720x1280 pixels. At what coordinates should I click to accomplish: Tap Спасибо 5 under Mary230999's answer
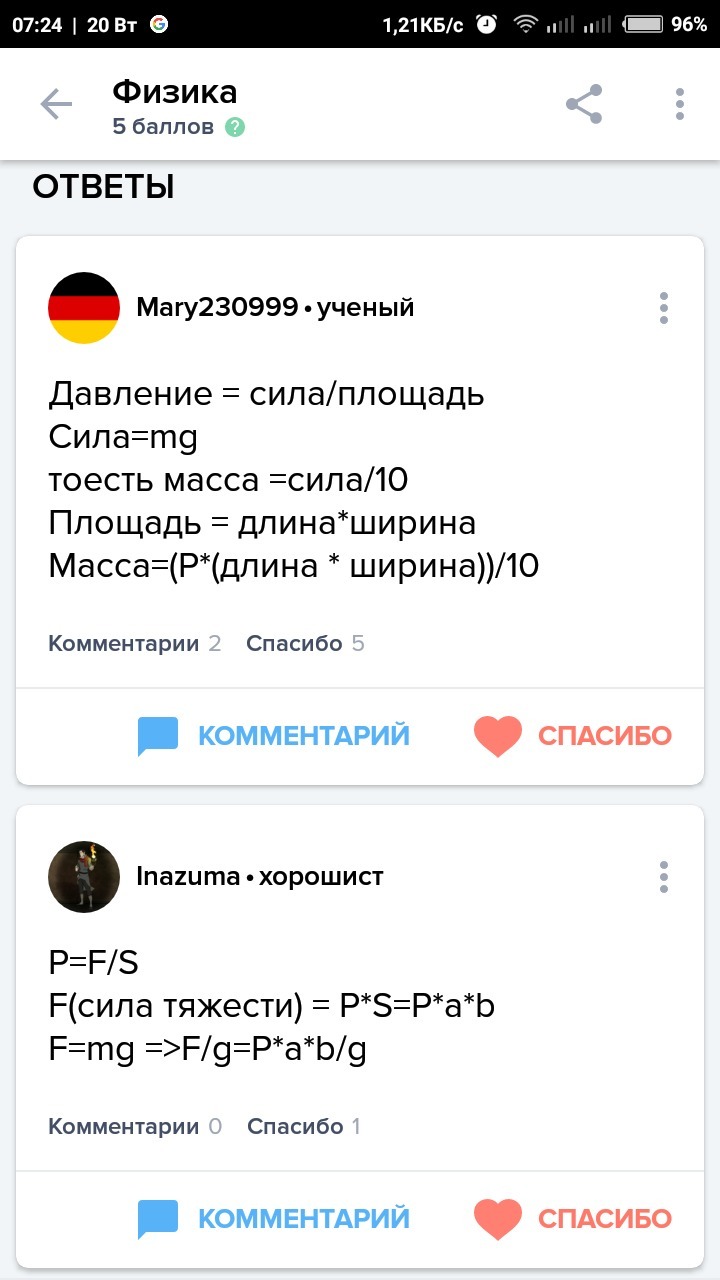[x=305, y=643]
